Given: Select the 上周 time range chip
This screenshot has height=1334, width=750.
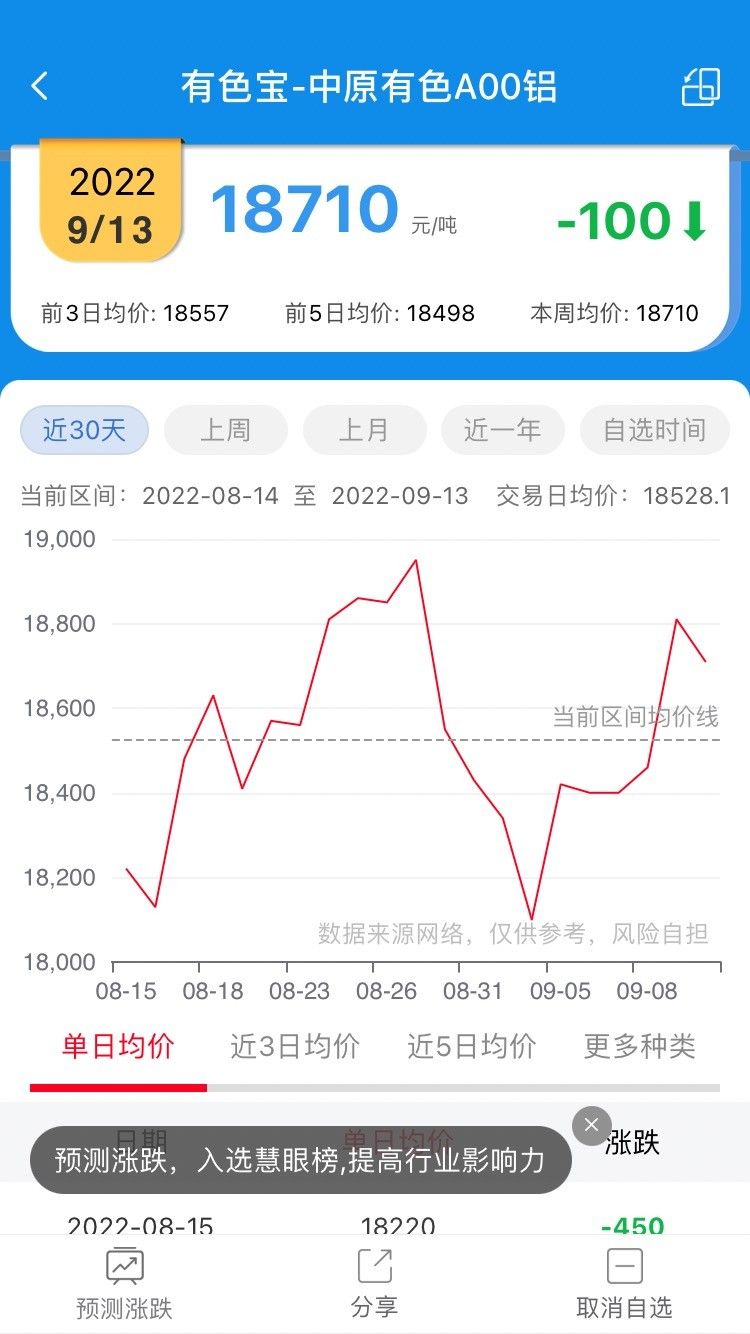Looking at the screenshot, I should (x=225, y=430).
